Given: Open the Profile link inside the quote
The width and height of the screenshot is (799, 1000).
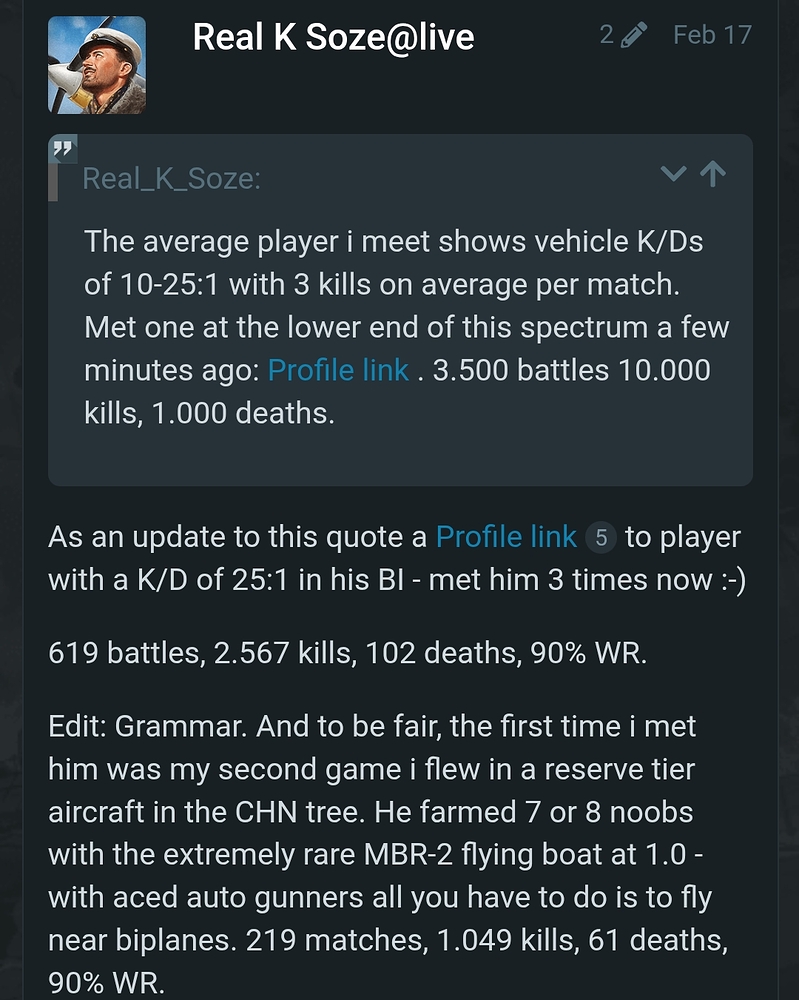Looking at the screenshot, I should (338, 370).
